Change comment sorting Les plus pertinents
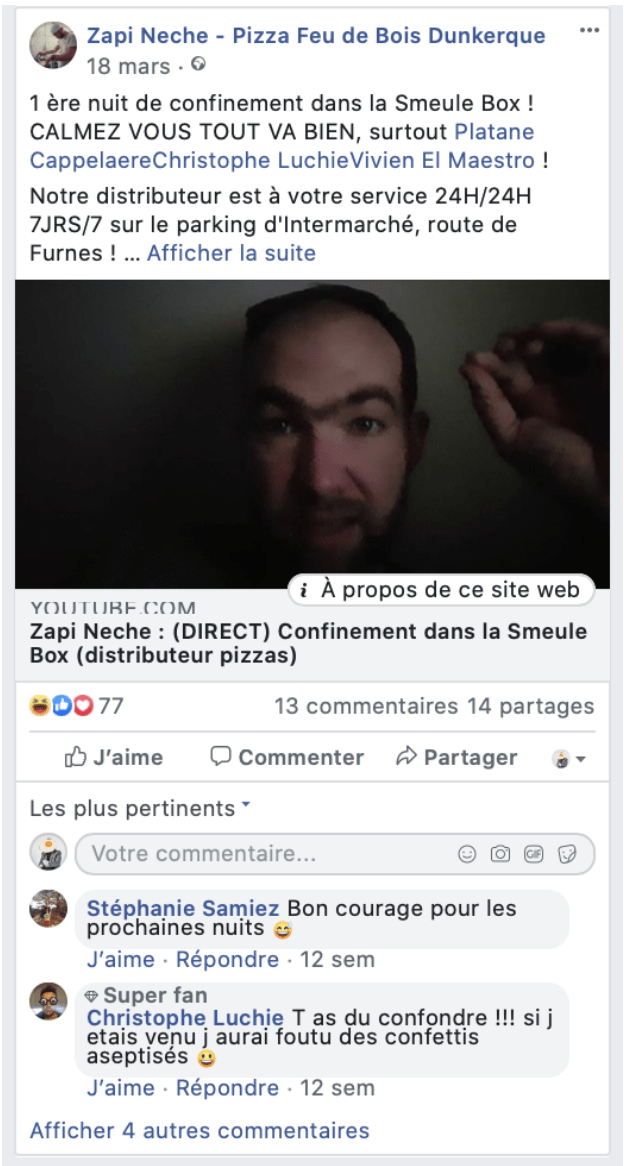 [x=140, y=808]
